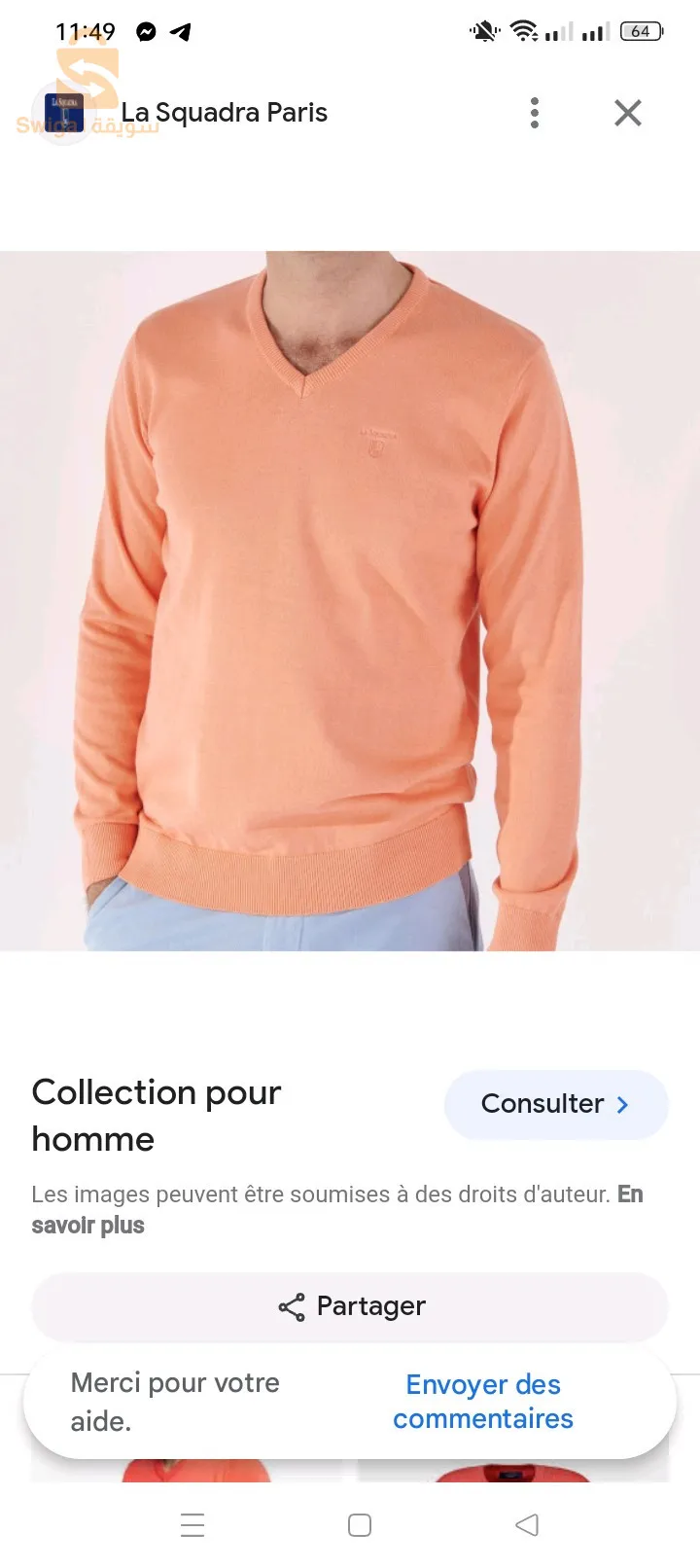
Task: Open the En savoir plus link
Action: click(x=87, y=1225)
